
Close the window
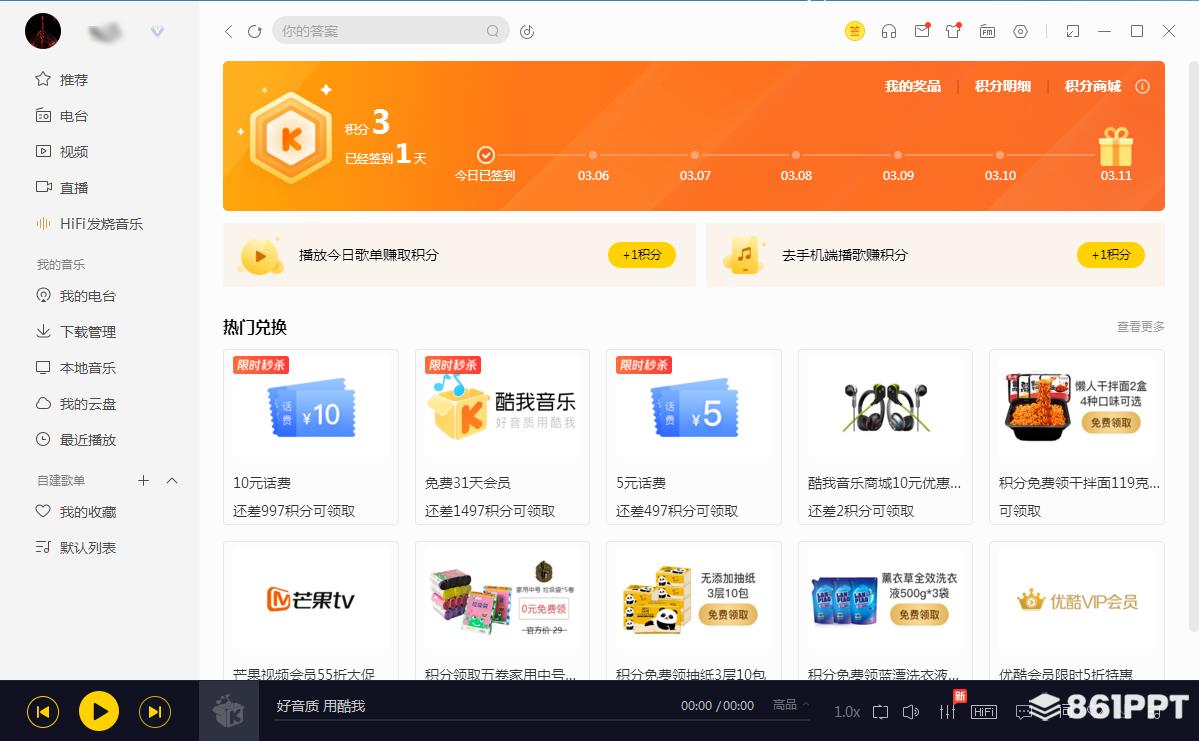(x=1169, y=32)
